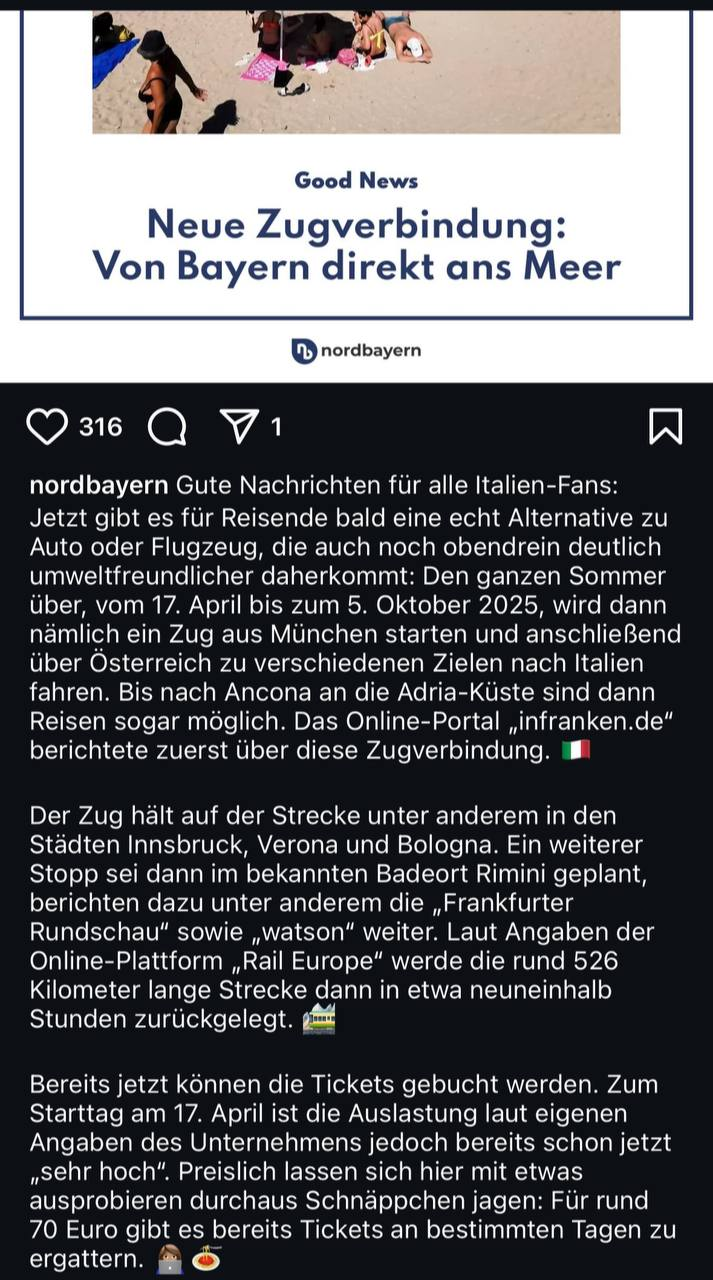The width and height of the screenshot is (713, 1280).
Task: Like the nordbayern post
Action: (46, 427)
